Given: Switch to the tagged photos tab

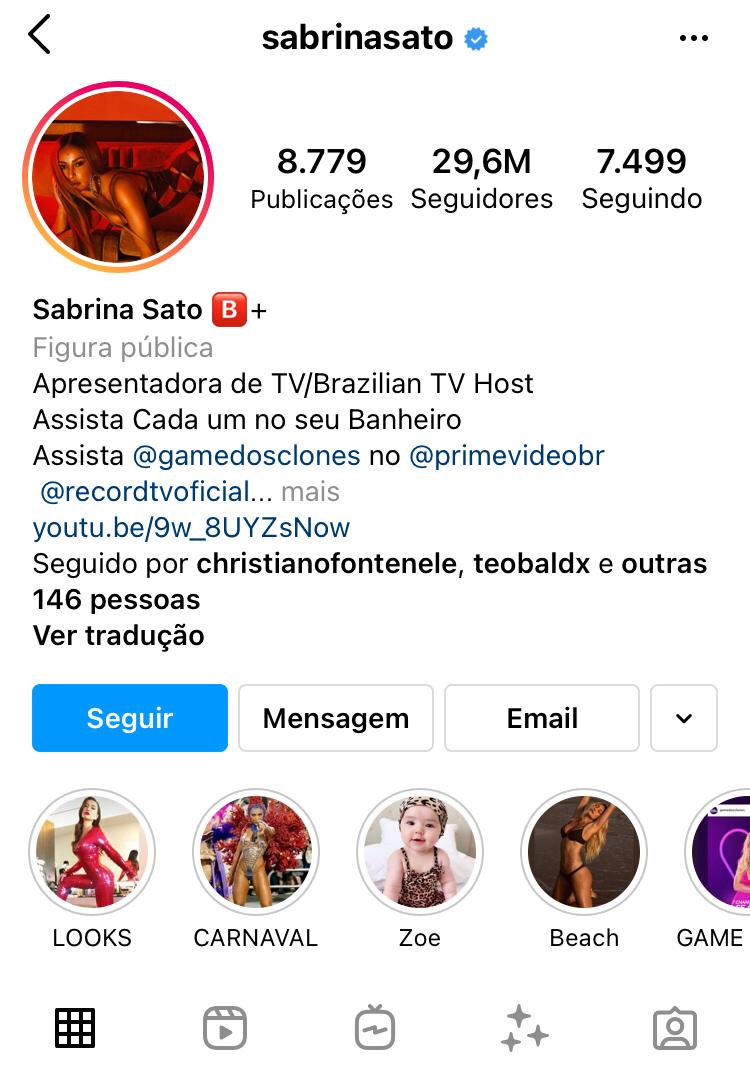Looking at the screenshot, I should click(x=674, y=1027).
